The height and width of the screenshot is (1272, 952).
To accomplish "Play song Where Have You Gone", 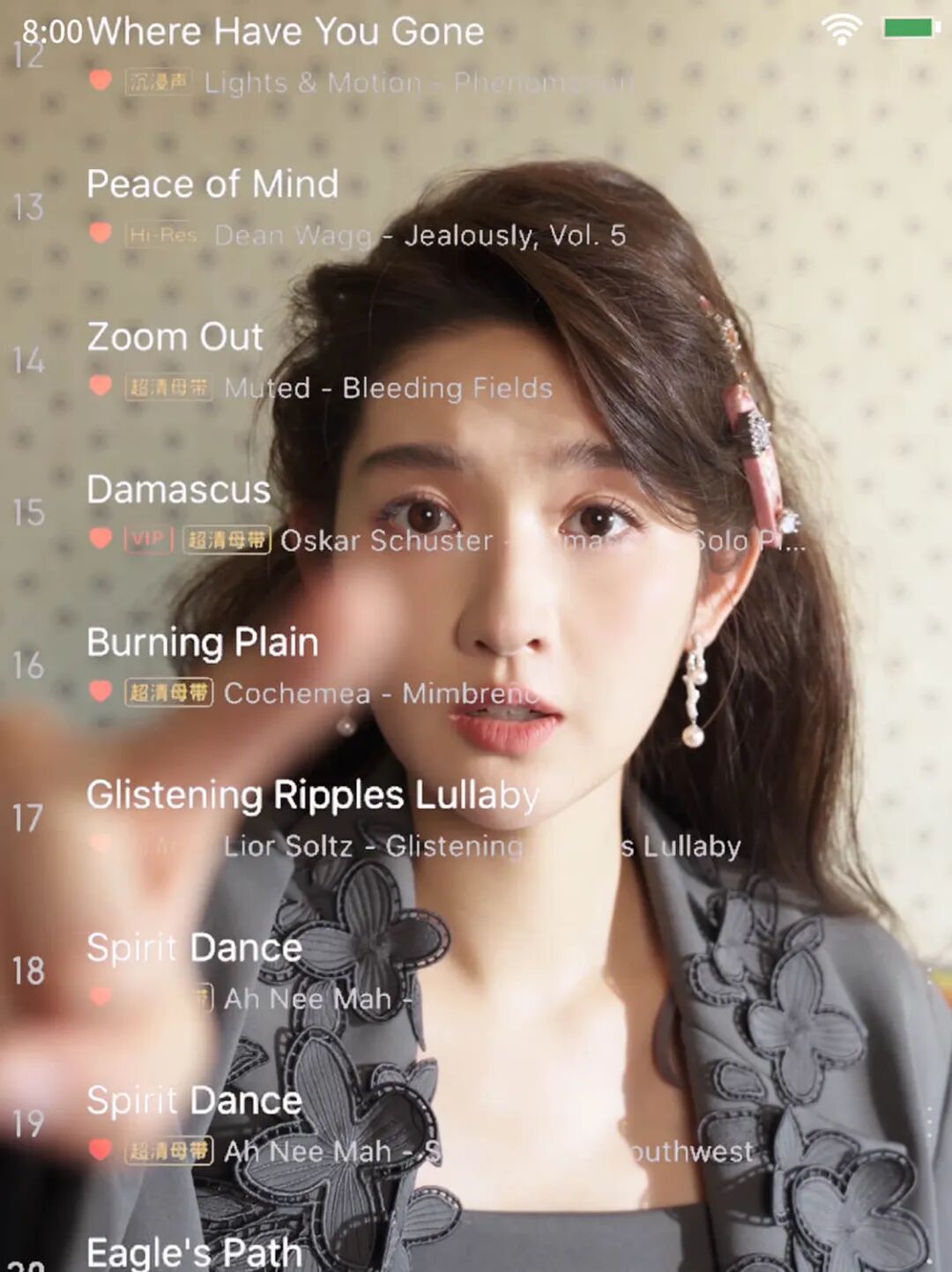I will pos(476,56).
